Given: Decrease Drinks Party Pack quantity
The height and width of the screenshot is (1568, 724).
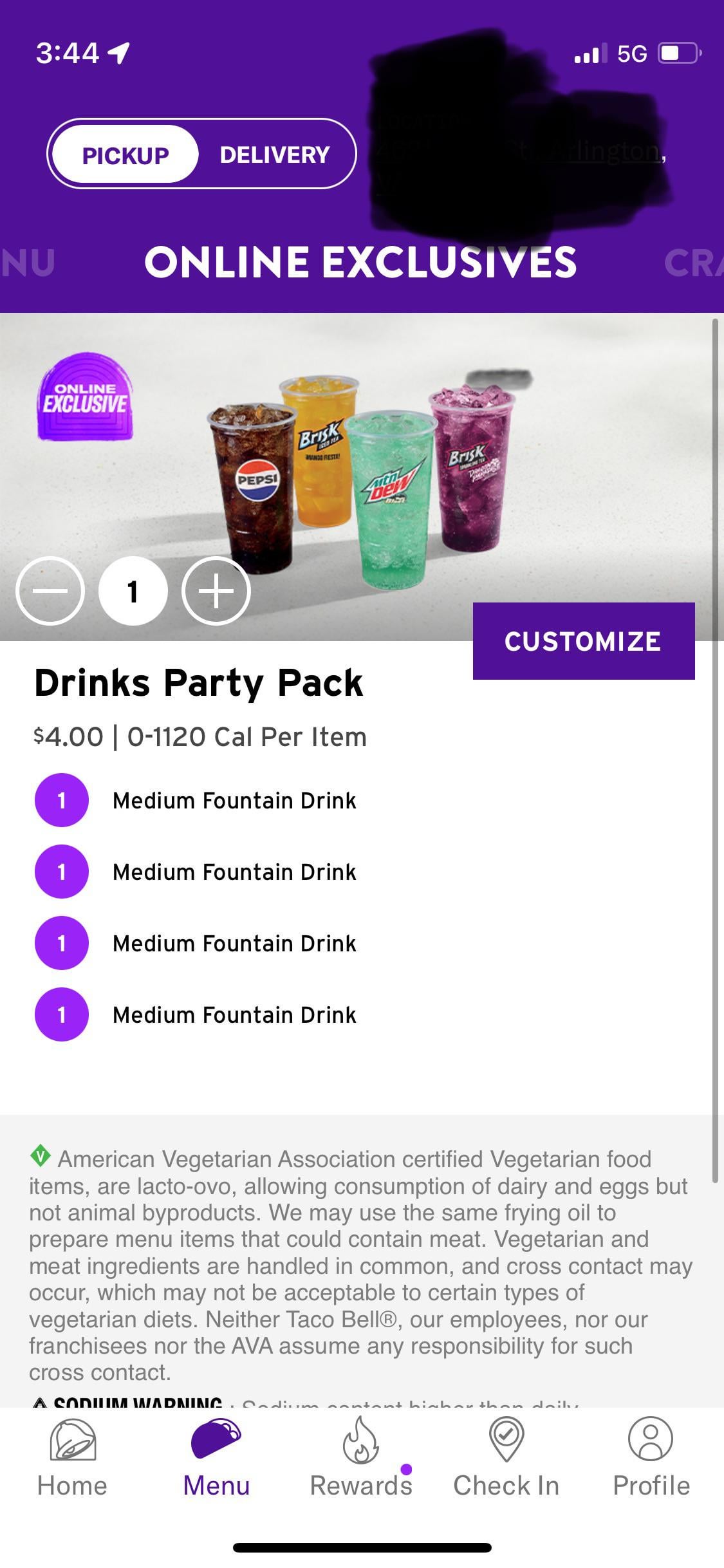Looking at the screenshot, I should [50, 591].
